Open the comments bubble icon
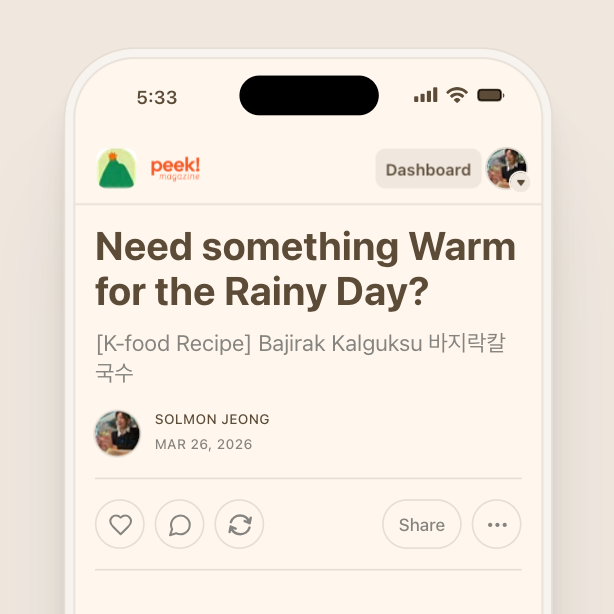The width and height of the screenshot is (614, 614). point(180,525)
